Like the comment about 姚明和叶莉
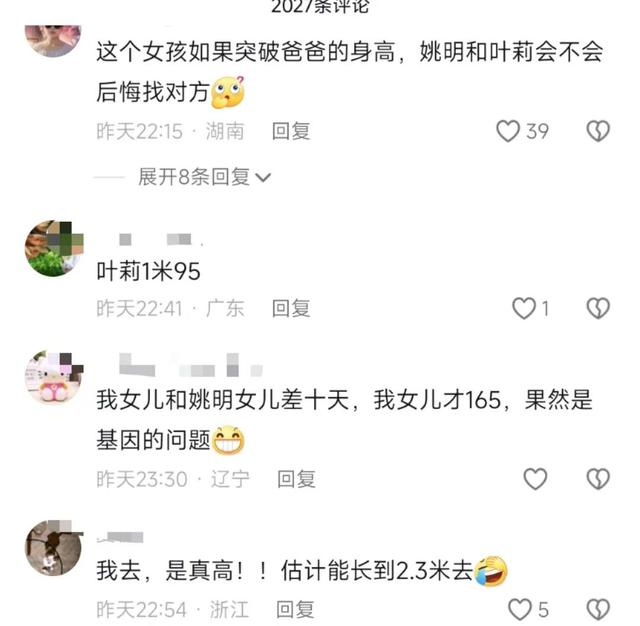This screenshot has width=640, height=626. 509,131
